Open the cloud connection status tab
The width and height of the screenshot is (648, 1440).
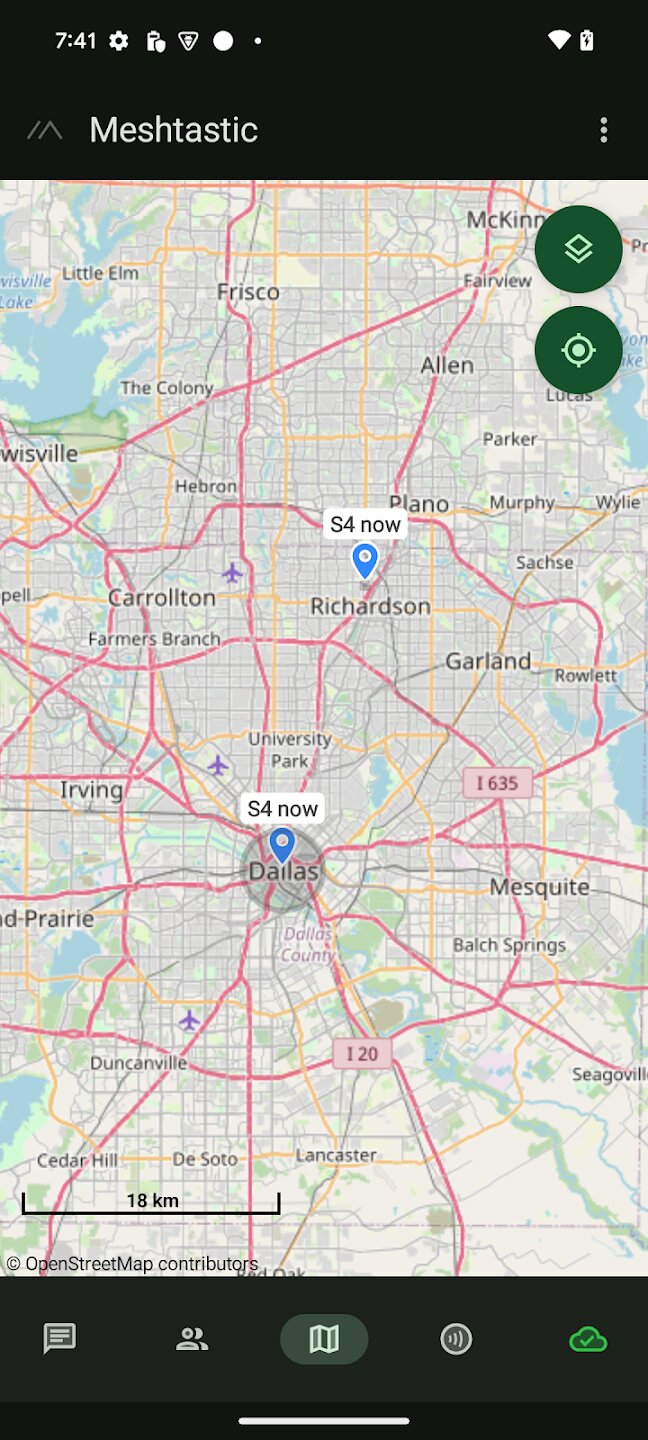point(588,1339)
